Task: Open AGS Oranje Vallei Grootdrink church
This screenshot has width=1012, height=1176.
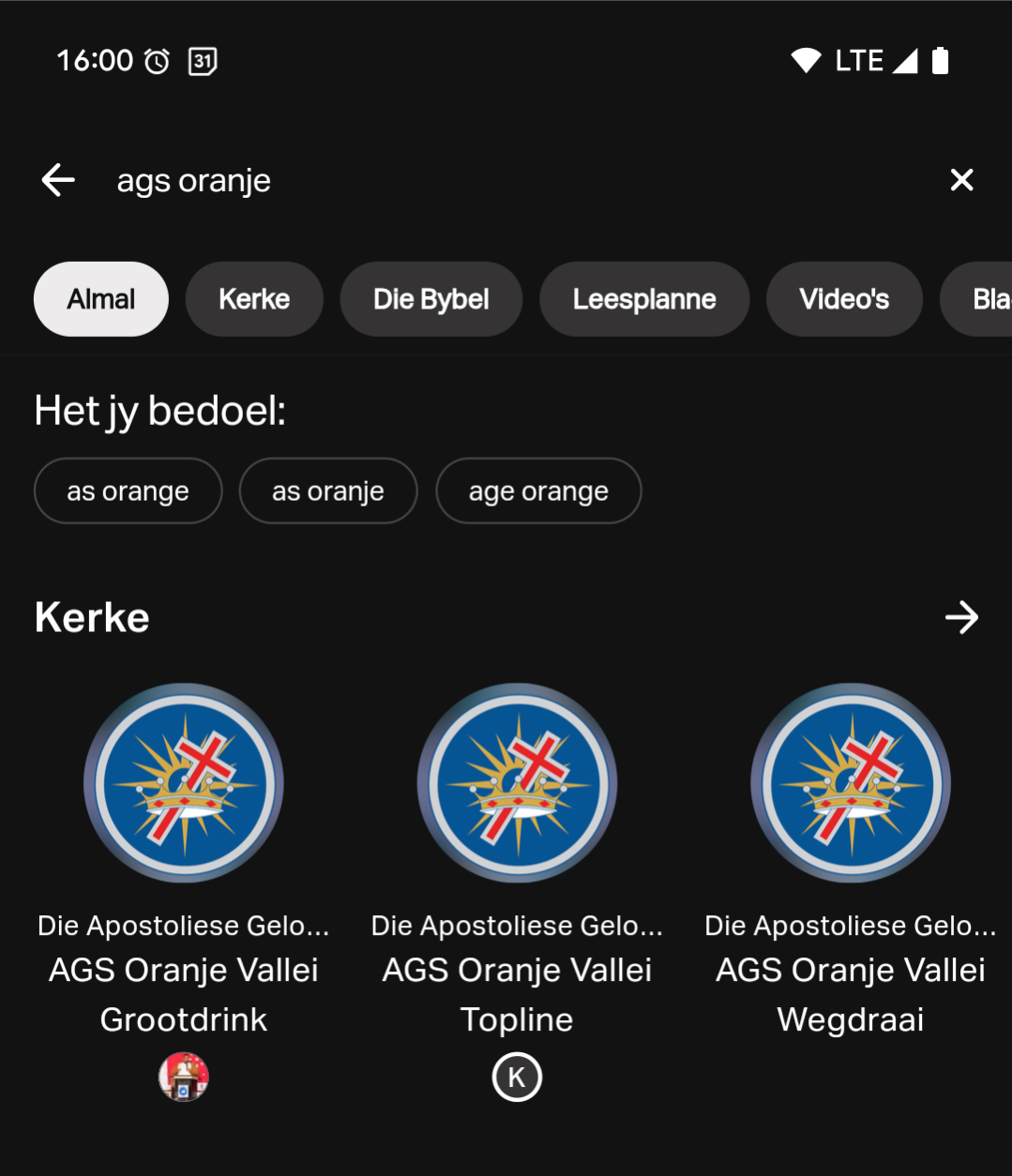Action: pos(184,783)
